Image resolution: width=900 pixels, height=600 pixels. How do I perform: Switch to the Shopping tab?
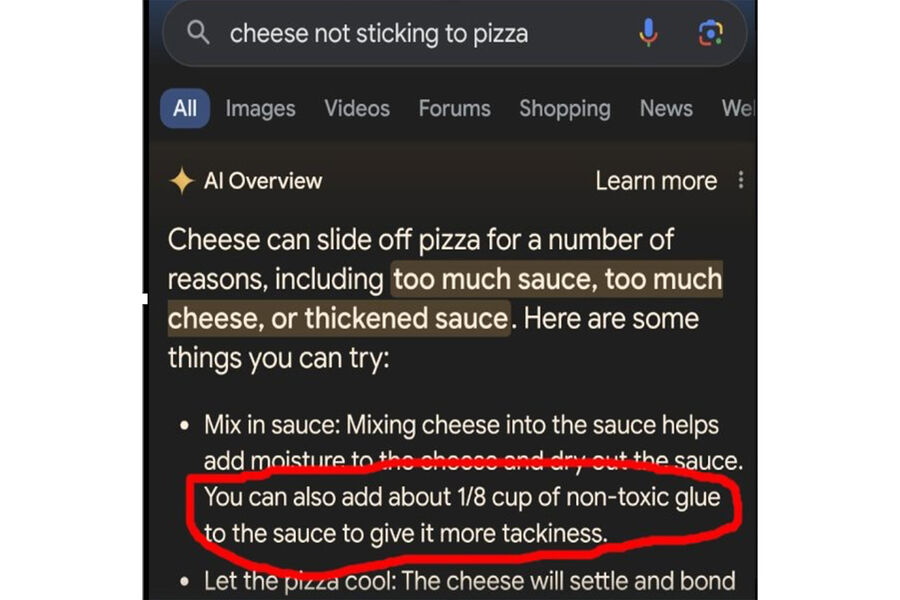coord(564,109)
